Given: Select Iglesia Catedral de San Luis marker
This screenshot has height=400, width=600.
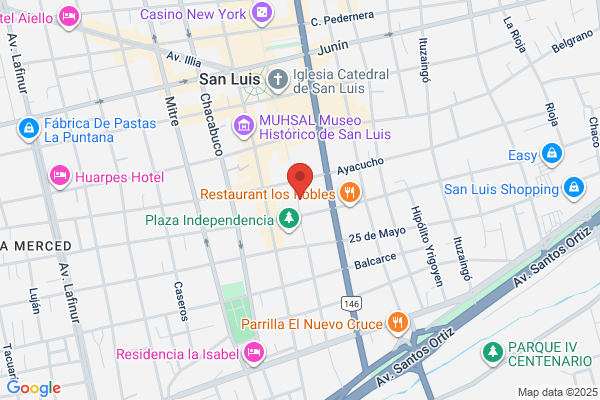Looking at the screenshot, I should [278, 81].
